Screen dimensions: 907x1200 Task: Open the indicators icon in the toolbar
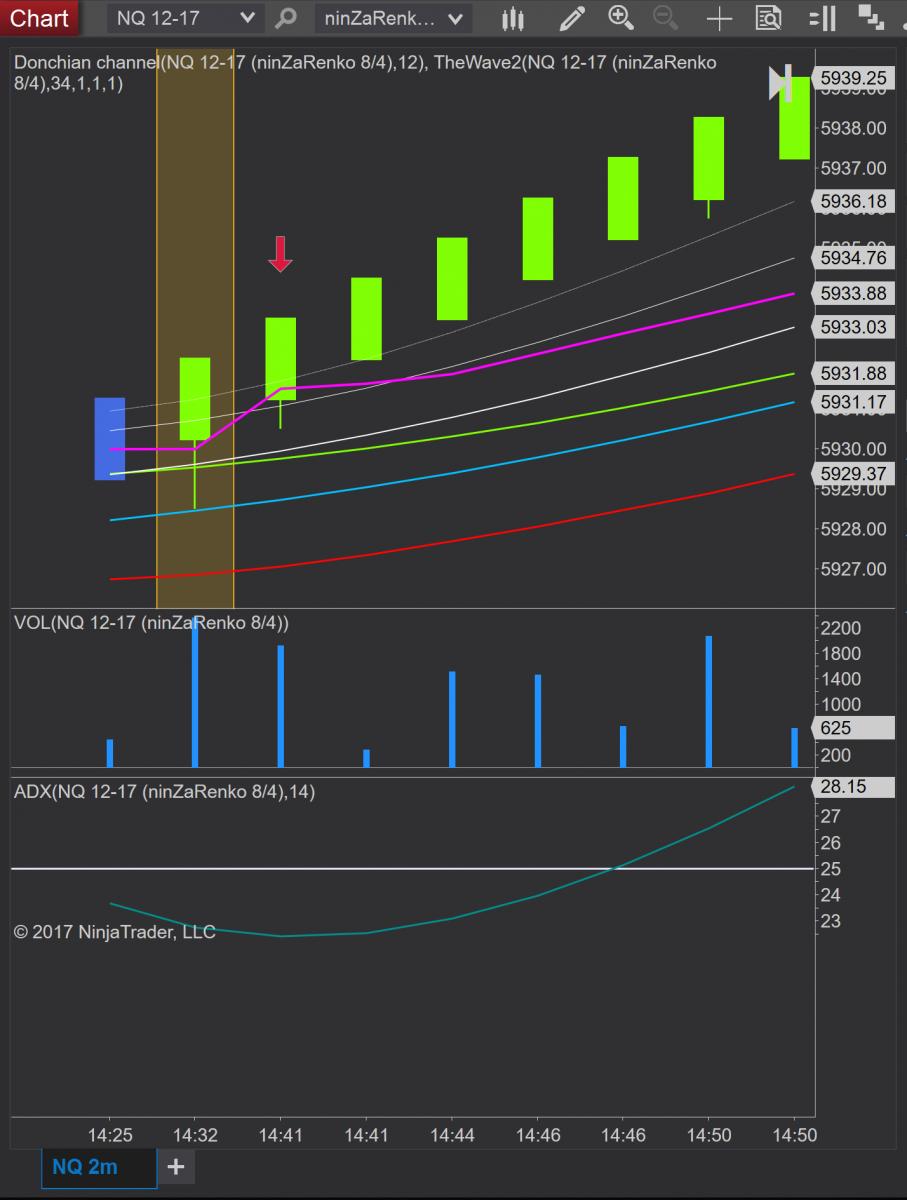click(x=872, y=18)
